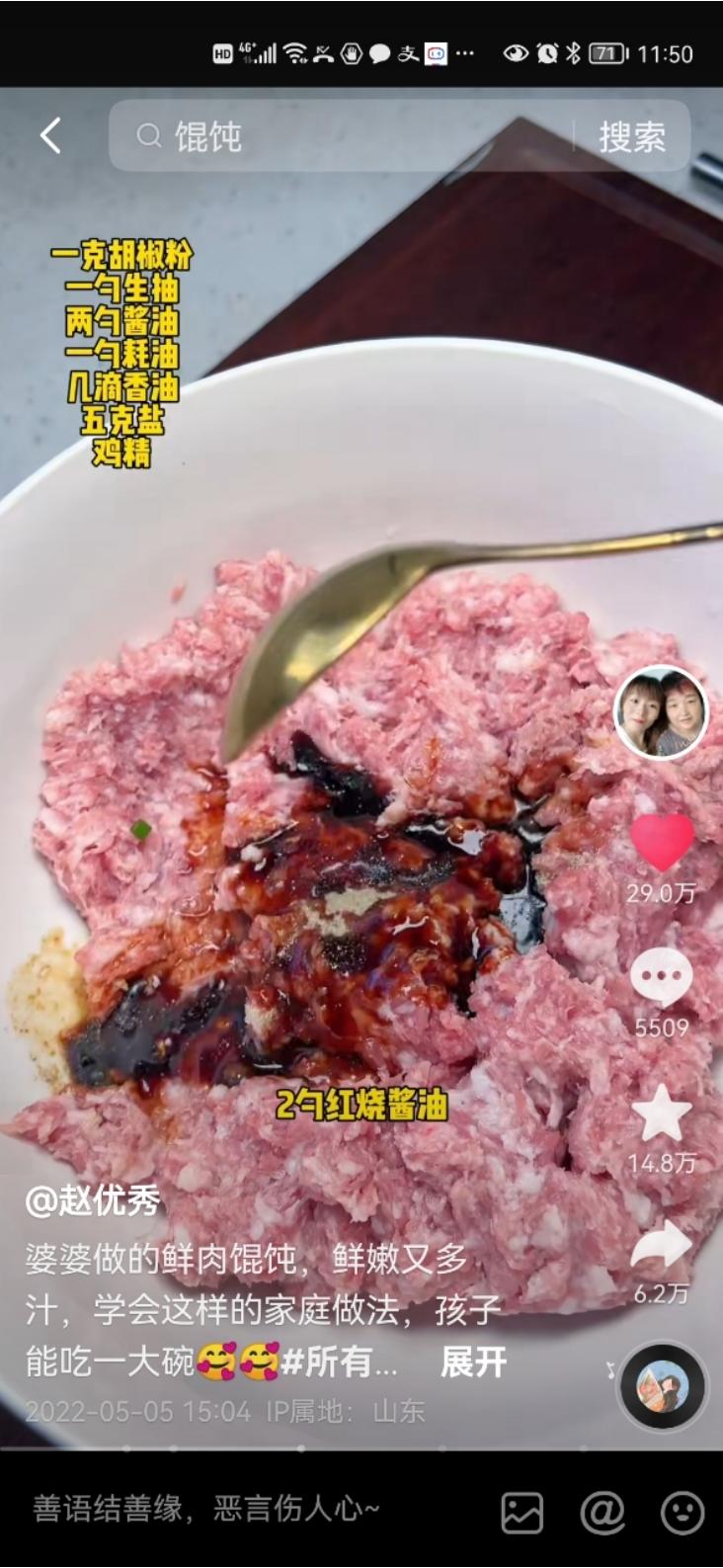Open the creator's avatar profile
Image resolution: width=723 pixels, height=1568 pixels.
coord(661,713)
